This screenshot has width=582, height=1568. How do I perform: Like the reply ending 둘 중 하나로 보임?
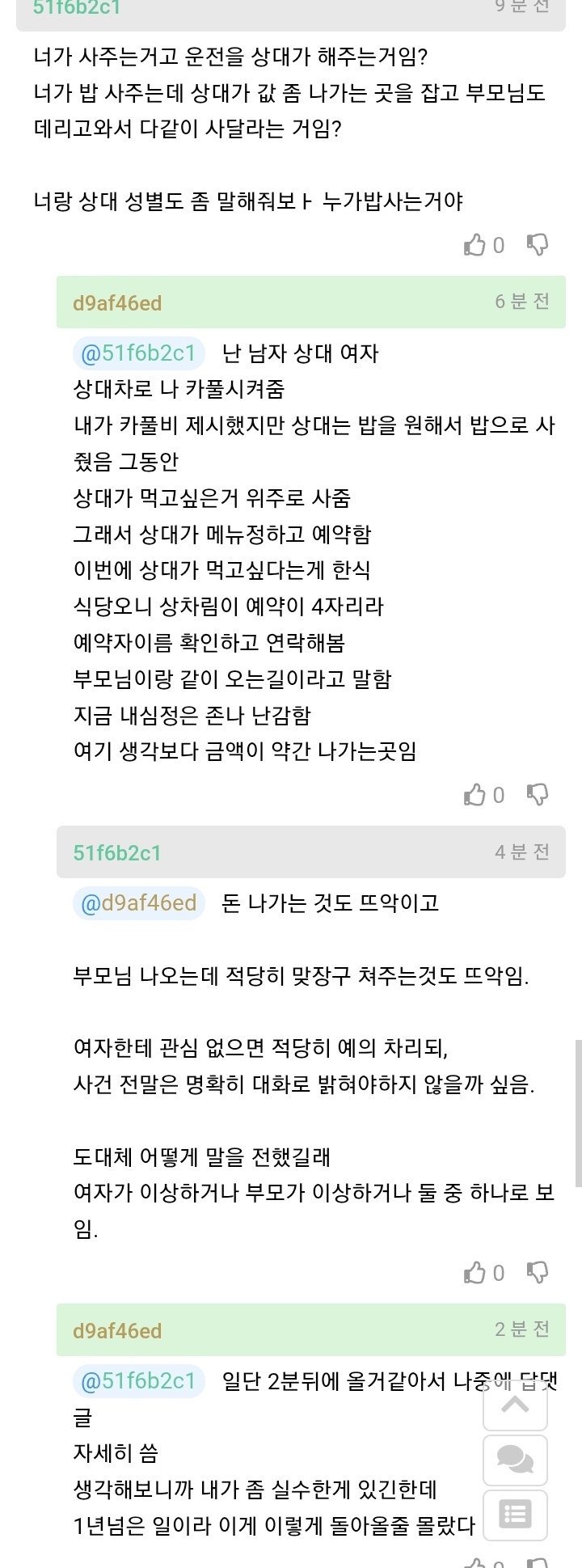point(474,1274)
